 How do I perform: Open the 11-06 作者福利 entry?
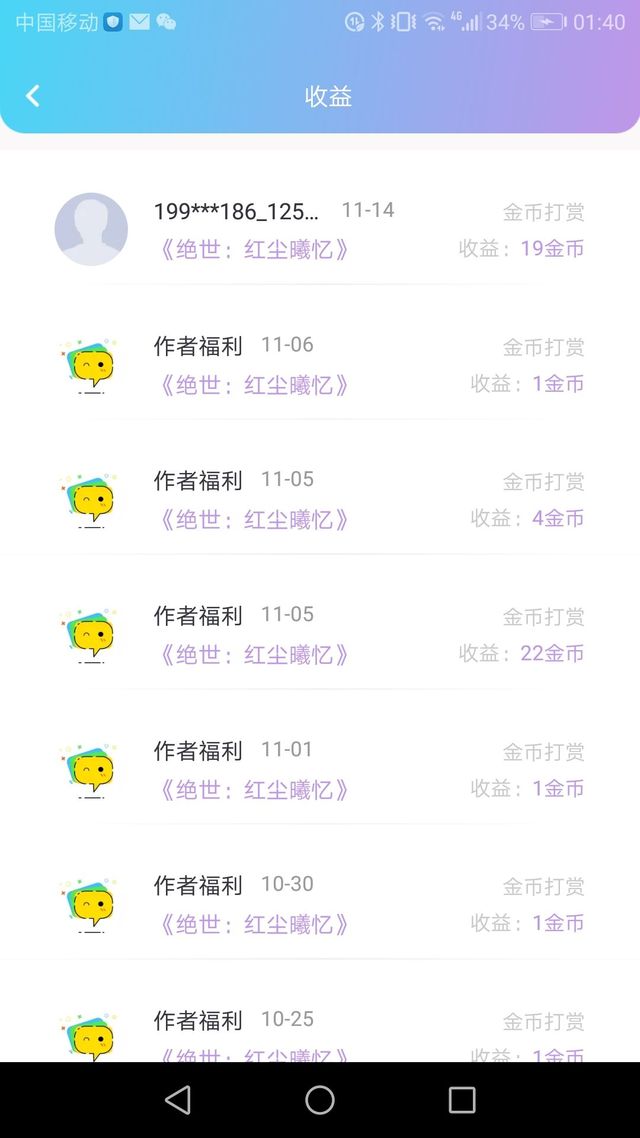coord(320,364)
